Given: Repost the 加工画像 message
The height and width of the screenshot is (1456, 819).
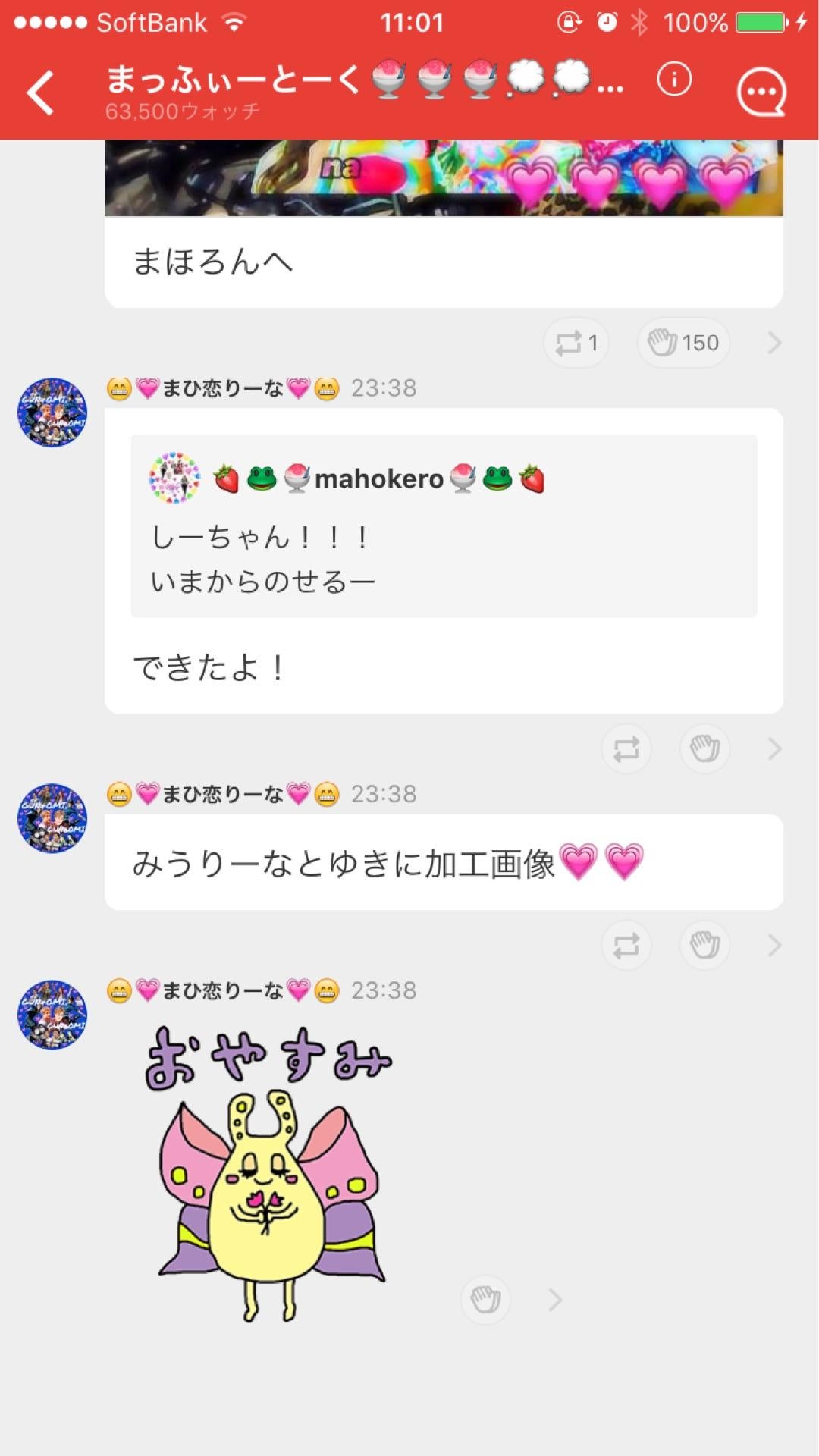Looking at the screenshot, I should coord(626,946).
